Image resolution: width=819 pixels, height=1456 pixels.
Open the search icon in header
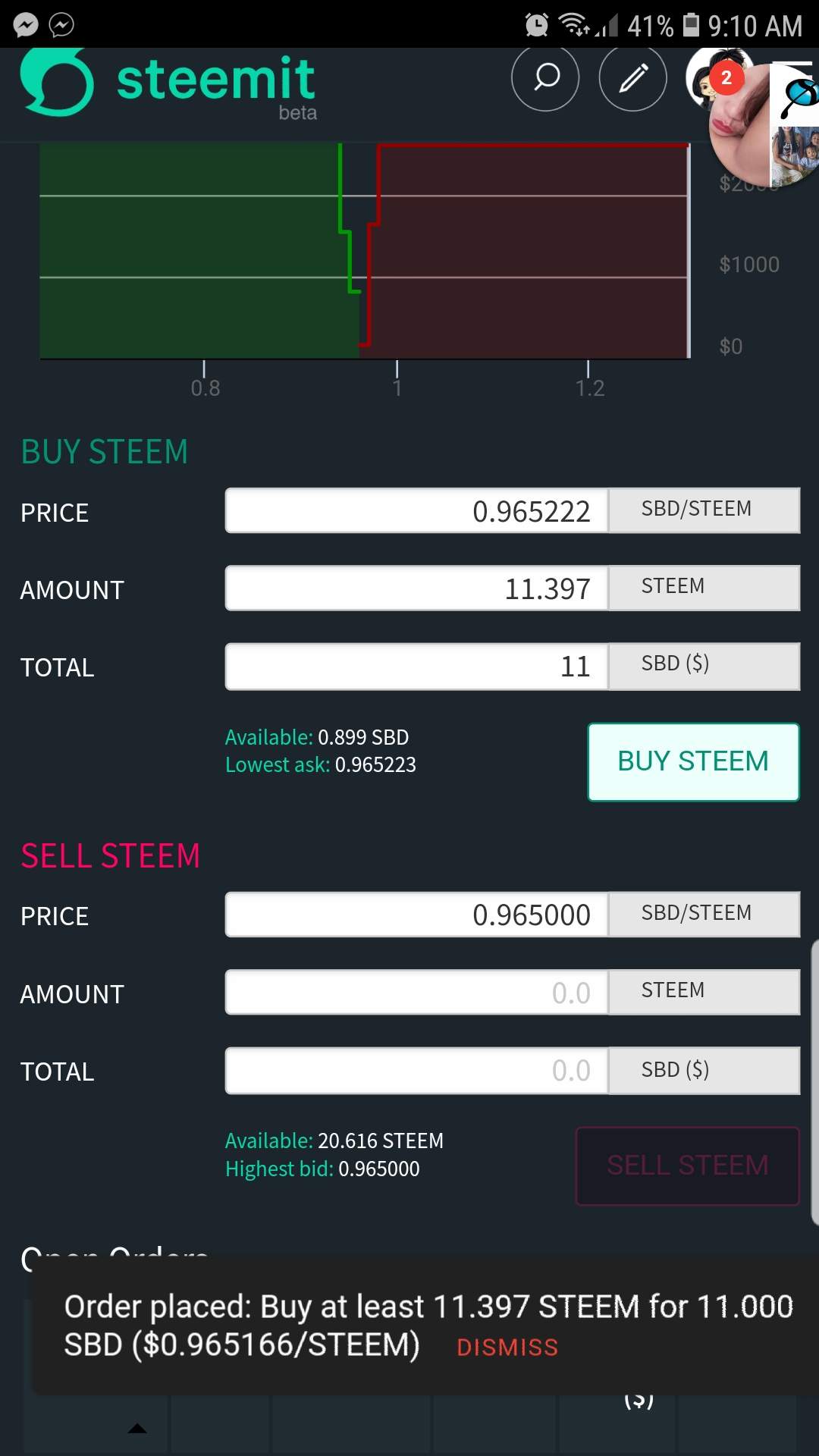click(545, 77)
